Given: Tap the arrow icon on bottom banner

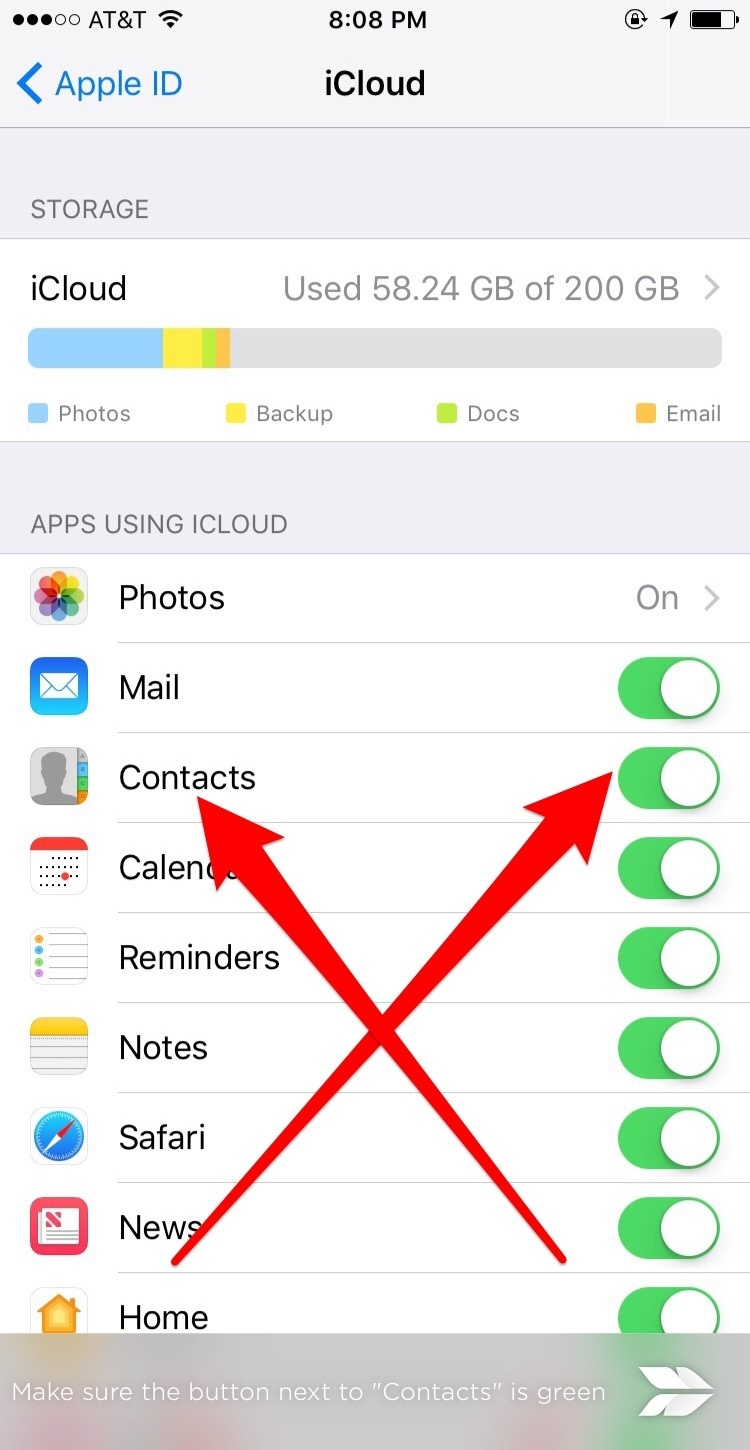Looking at the screenshot, I should [x=676, y=1391].
